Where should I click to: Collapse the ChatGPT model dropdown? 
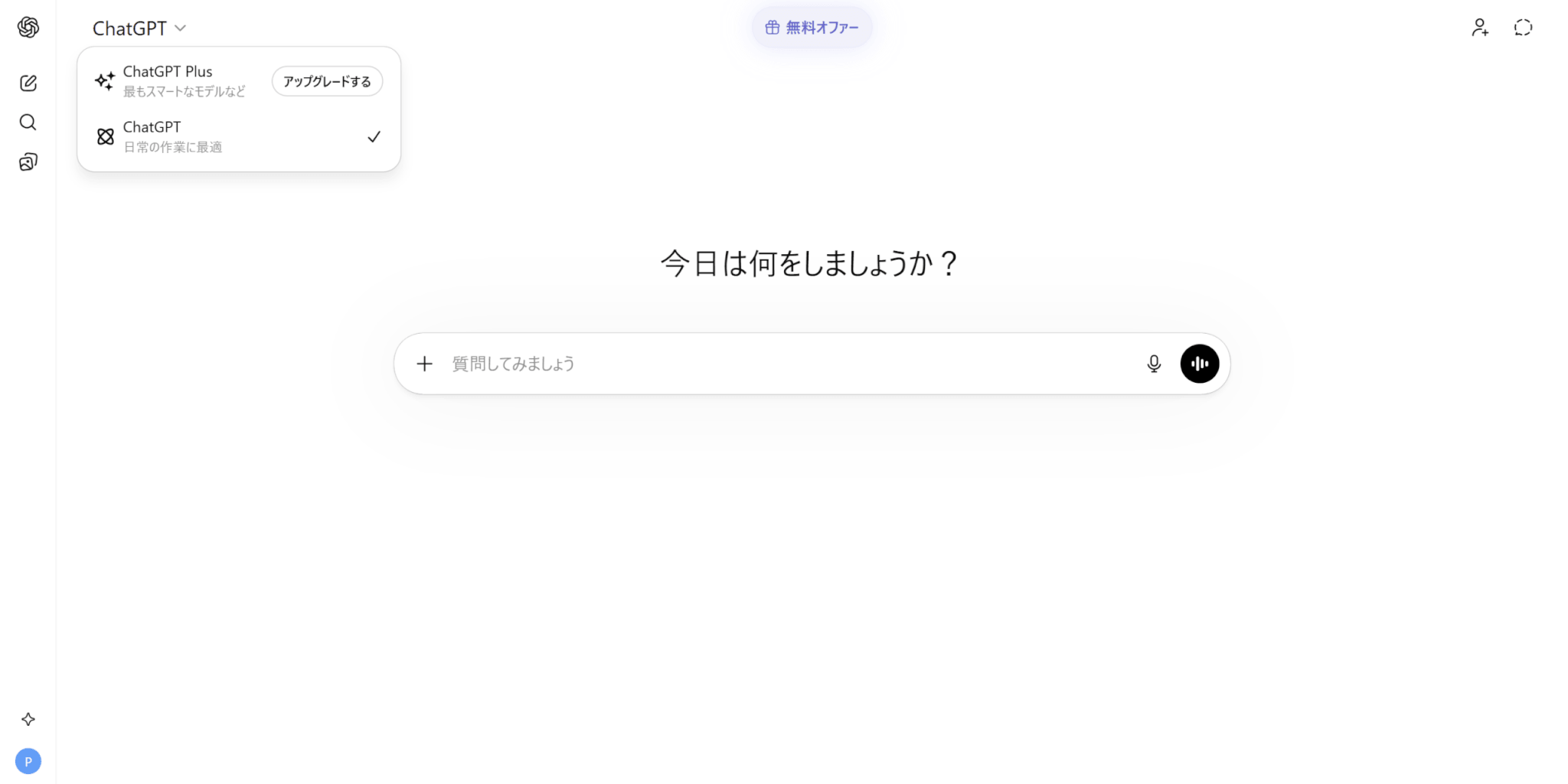pyautogui.click(x=139, y=28)
